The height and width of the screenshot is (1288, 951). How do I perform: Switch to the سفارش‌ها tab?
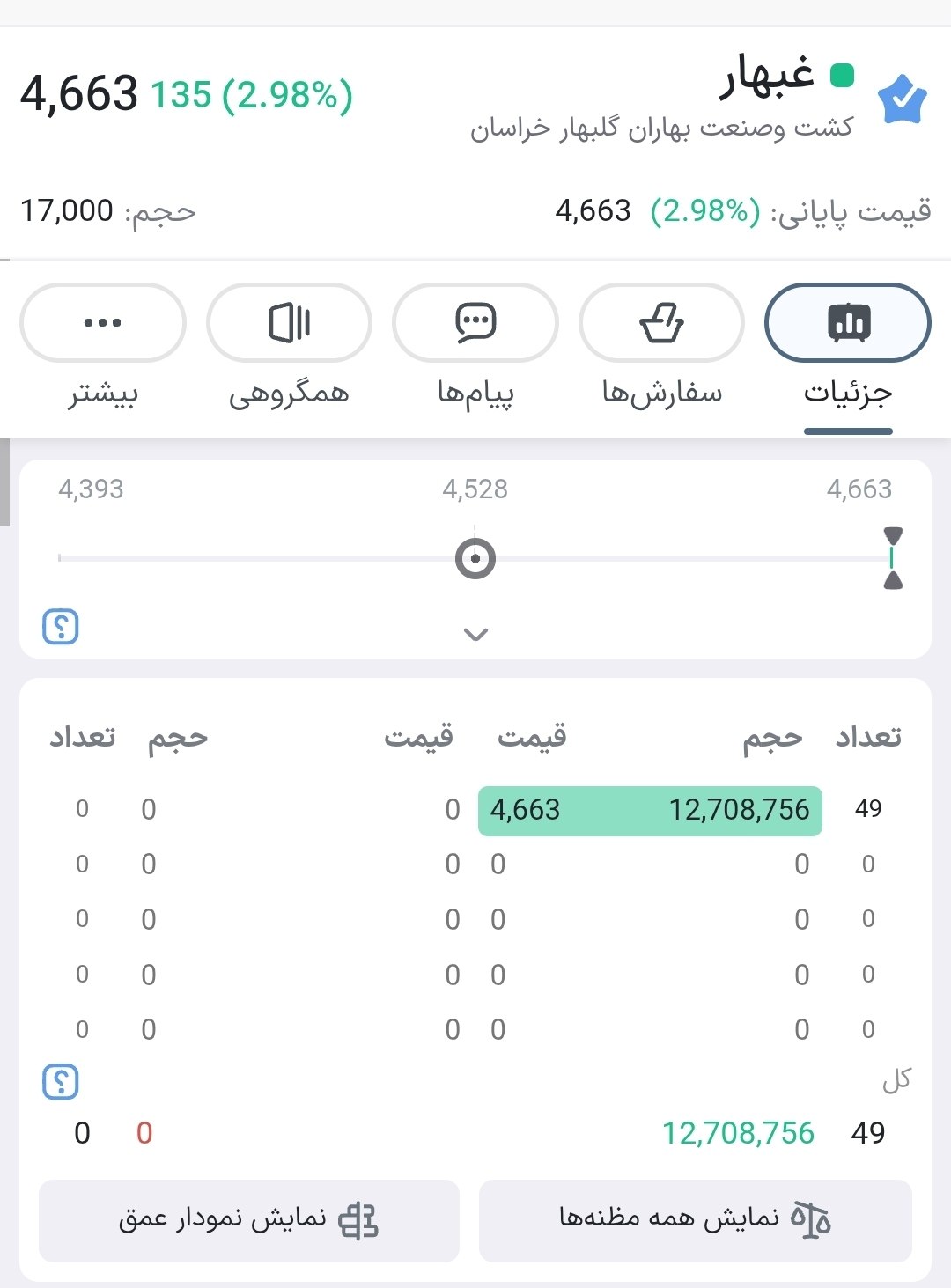[660, 352]
